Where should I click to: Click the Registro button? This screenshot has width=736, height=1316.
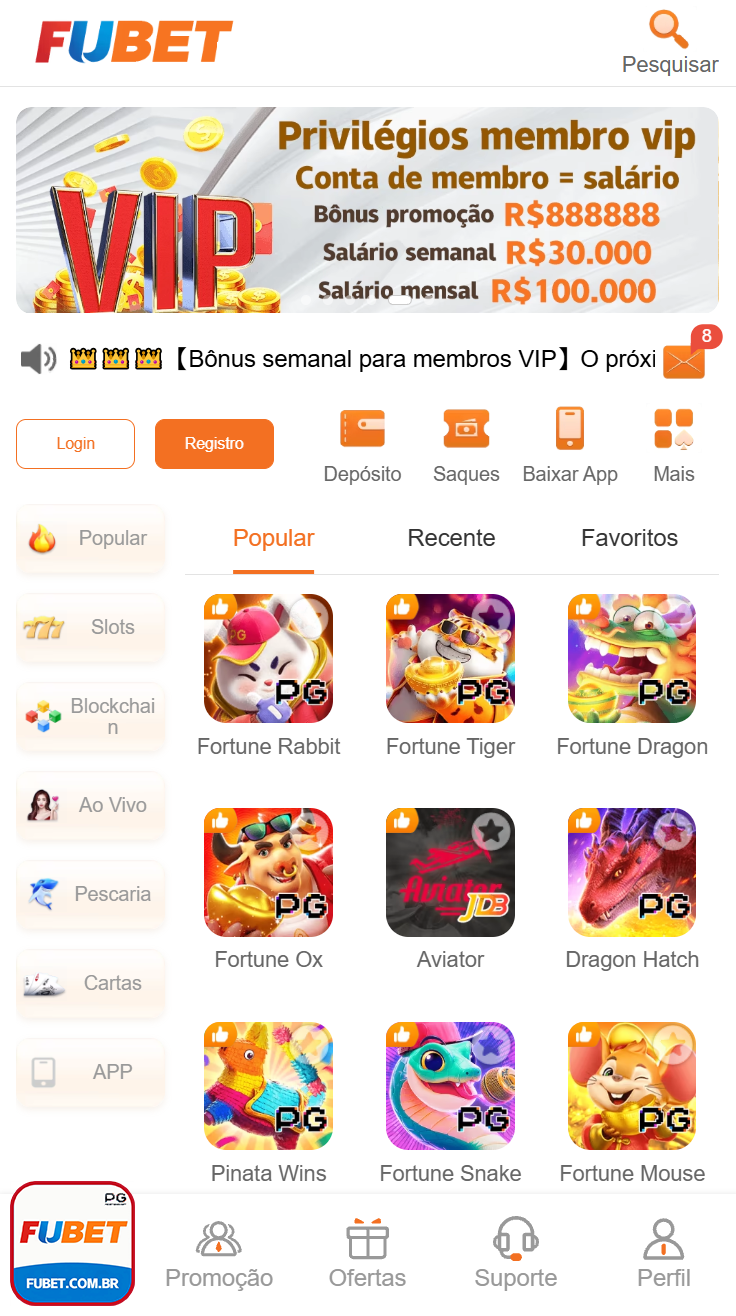pos(214,443)
